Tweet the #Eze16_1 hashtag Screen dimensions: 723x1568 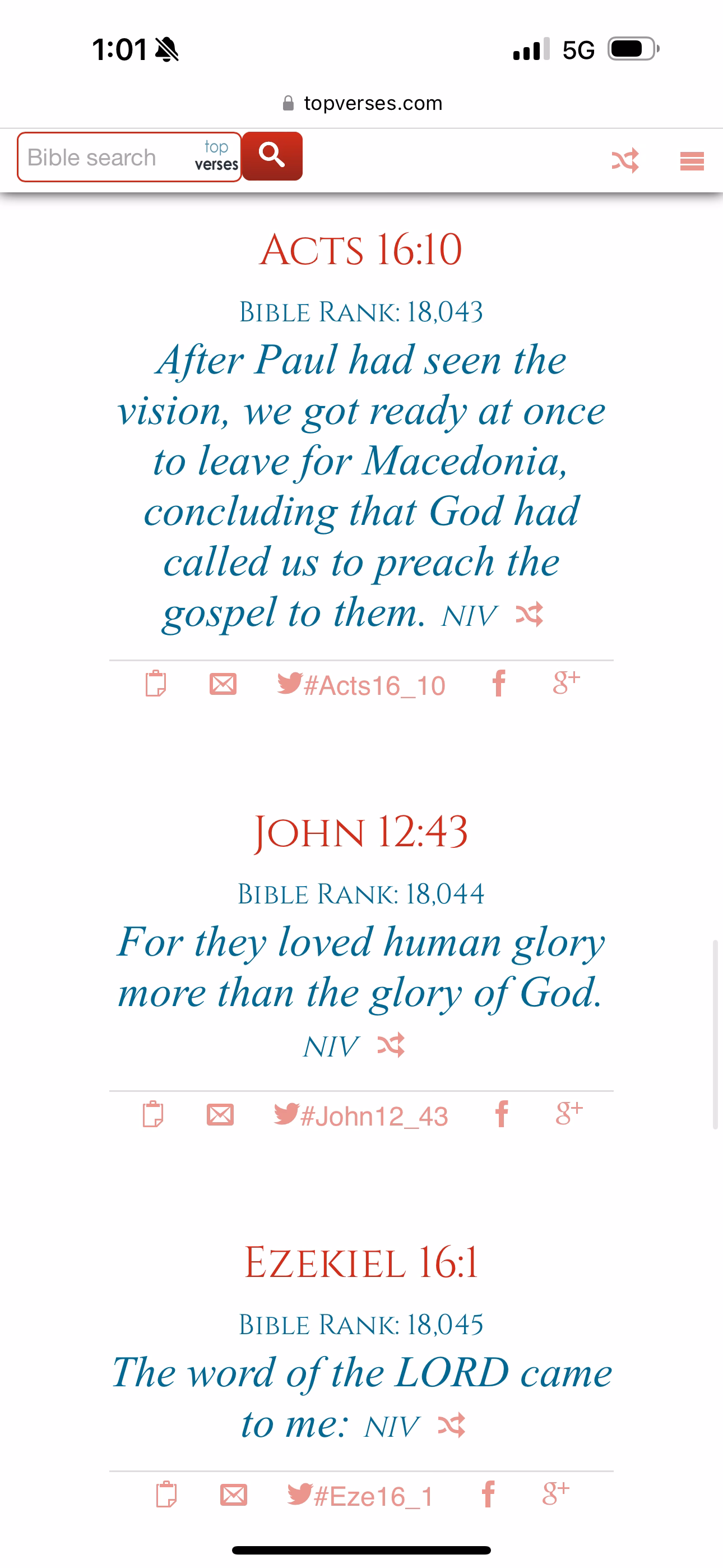pos(360,1496)
